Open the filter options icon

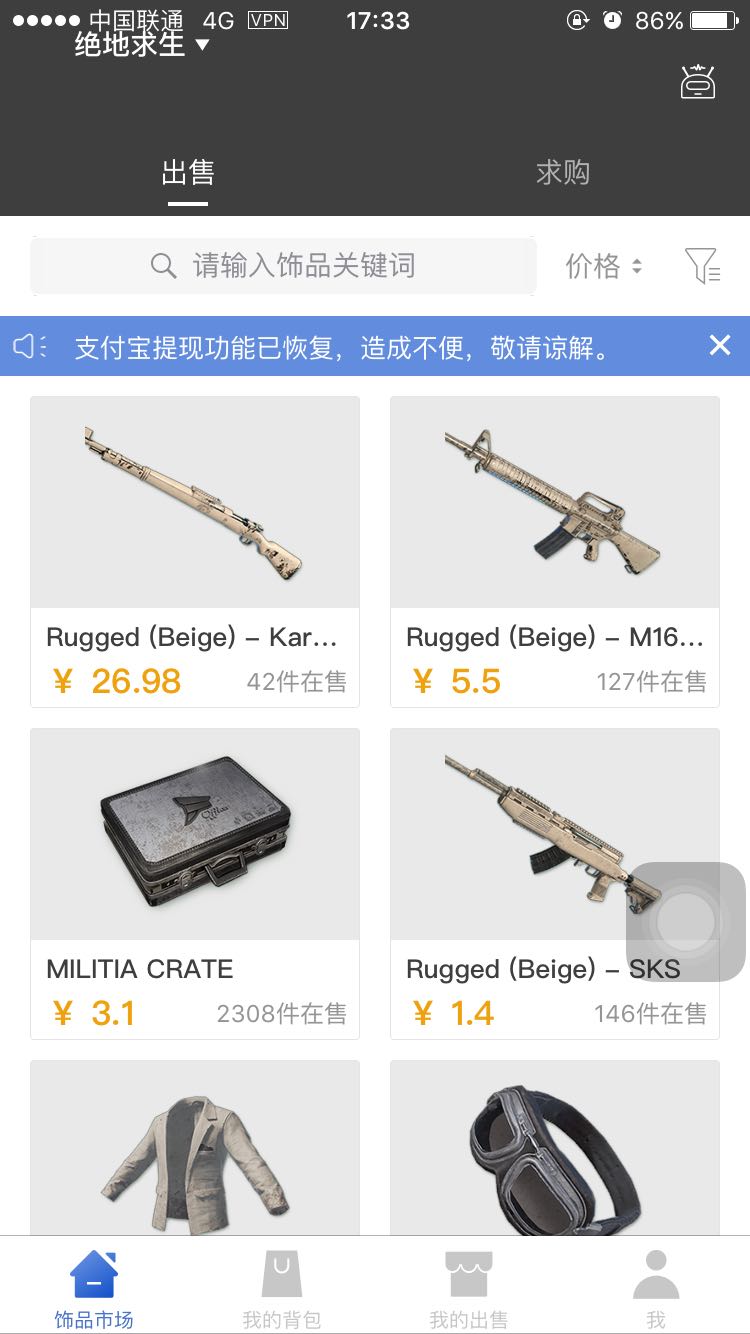tap(702, 266)
